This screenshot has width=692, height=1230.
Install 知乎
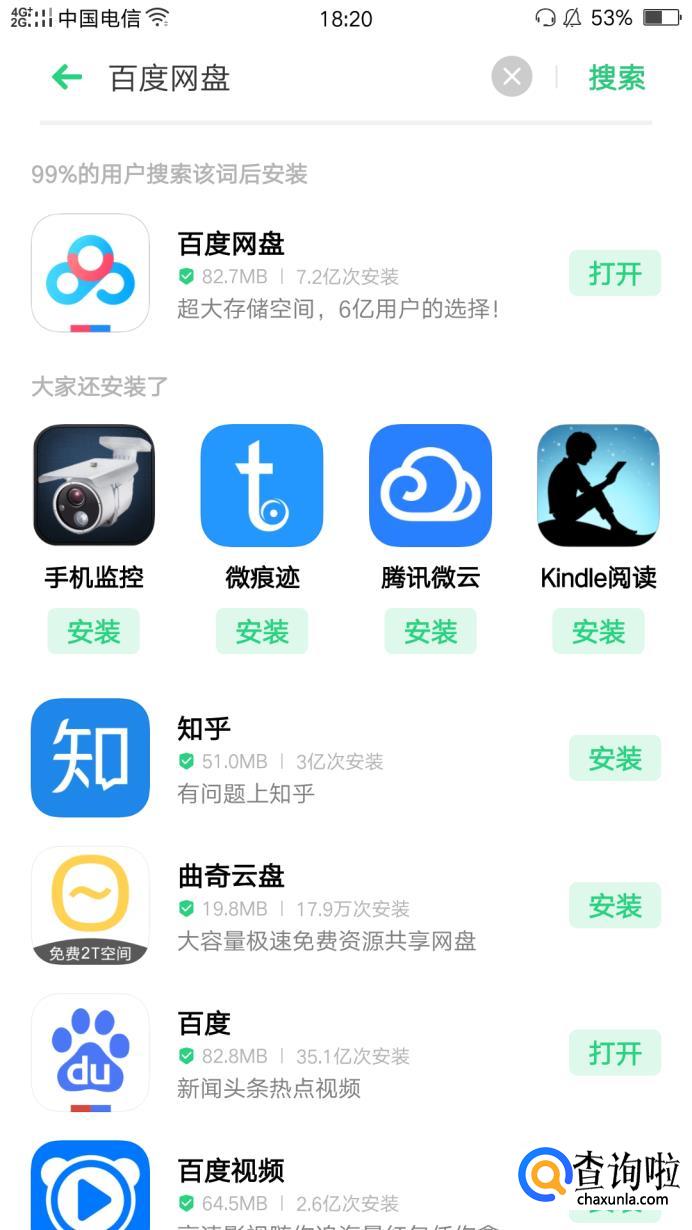[x=614, y=758]
